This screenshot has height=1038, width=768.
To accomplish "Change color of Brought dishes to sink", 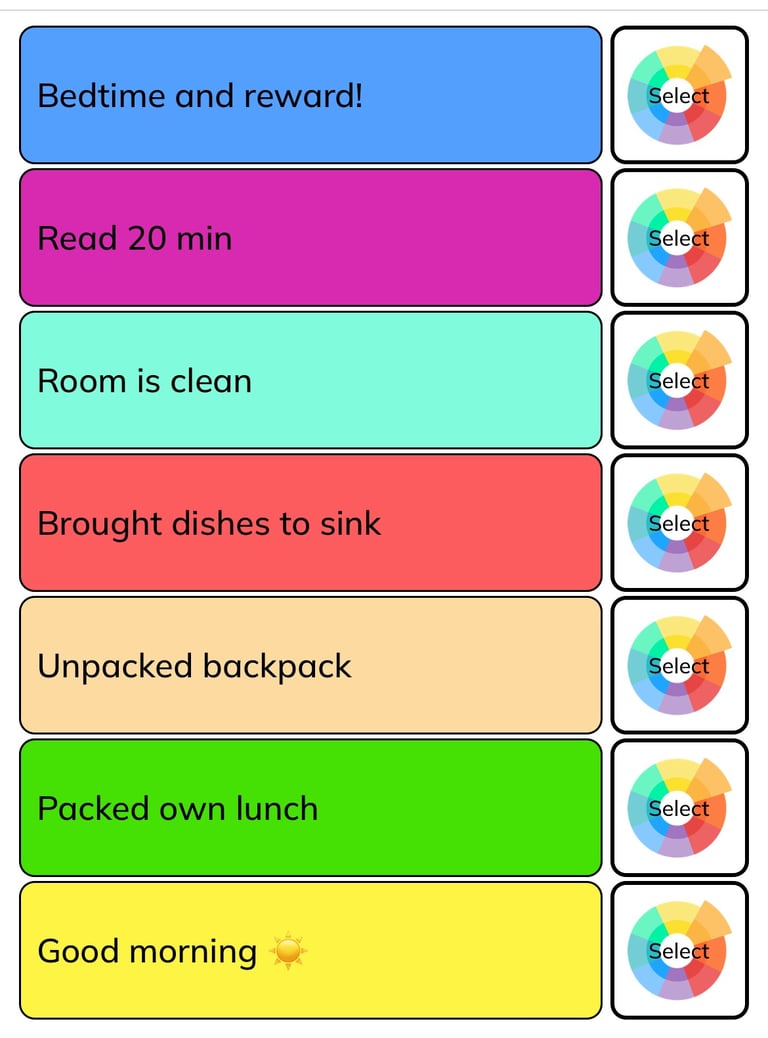I will [x=679, y=523].
